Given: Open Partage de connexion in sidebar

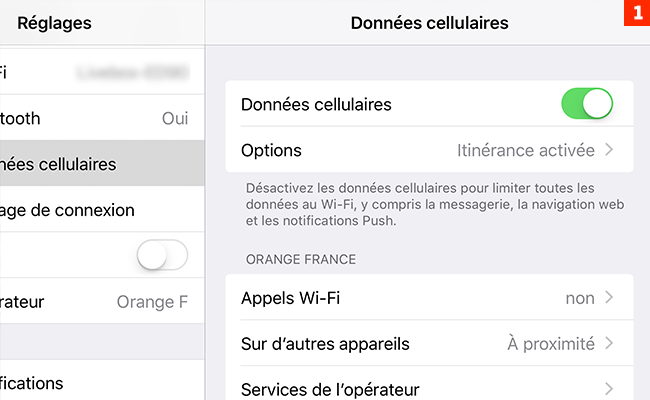Looking at the screenshot, I should pos(95,210).
